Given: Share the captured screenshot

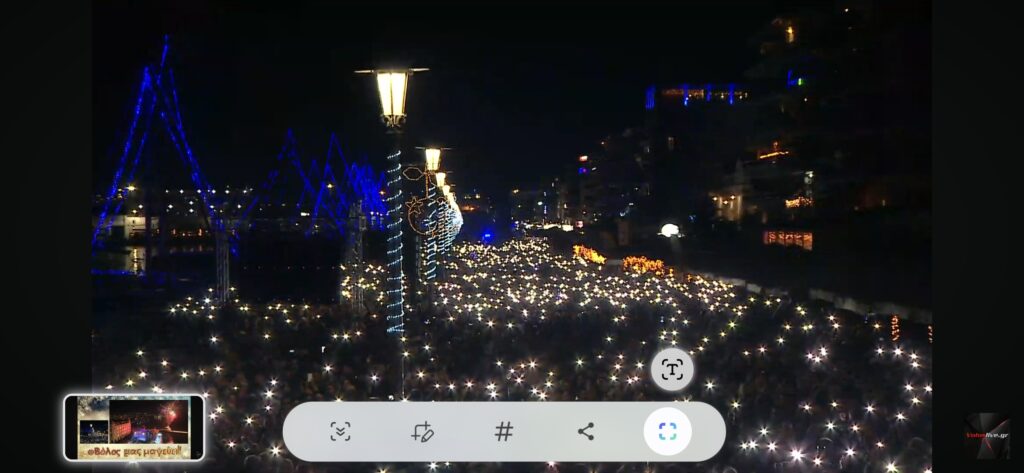Looking at the screenshot, I should [586, 432].
